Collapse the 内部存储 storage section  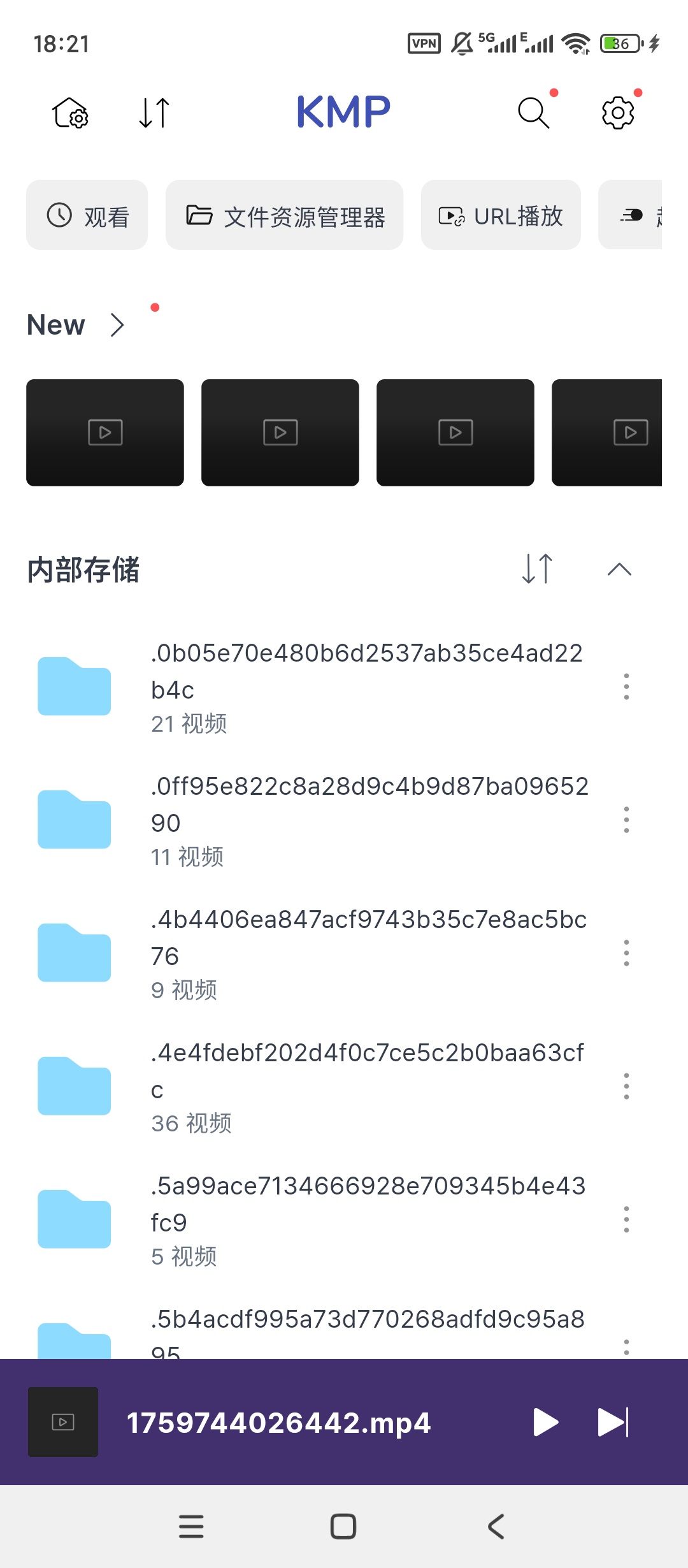click(x=619, y=569)
